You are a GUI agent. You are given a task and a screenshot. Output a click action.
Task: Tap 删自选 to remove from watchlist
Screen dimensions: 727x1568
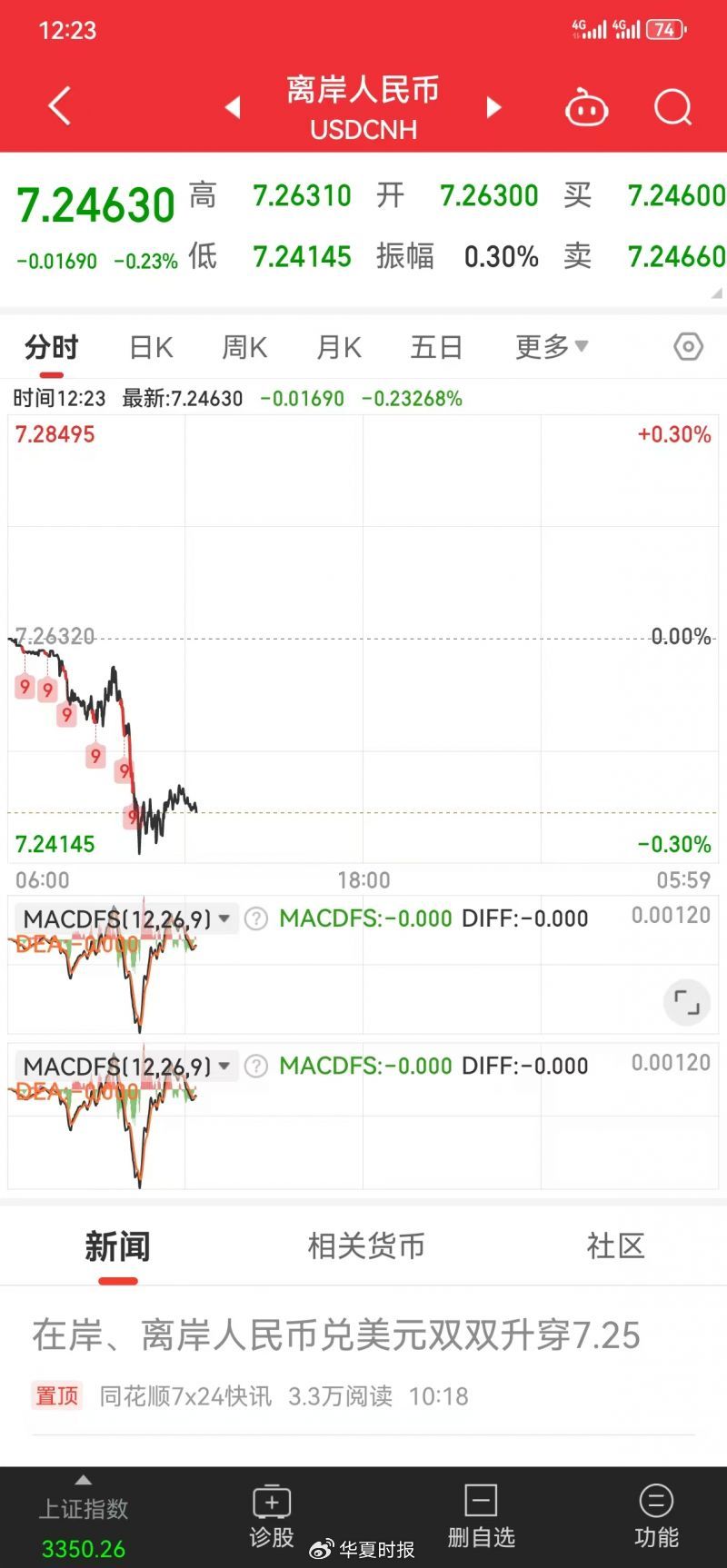tap(481, 1517)
